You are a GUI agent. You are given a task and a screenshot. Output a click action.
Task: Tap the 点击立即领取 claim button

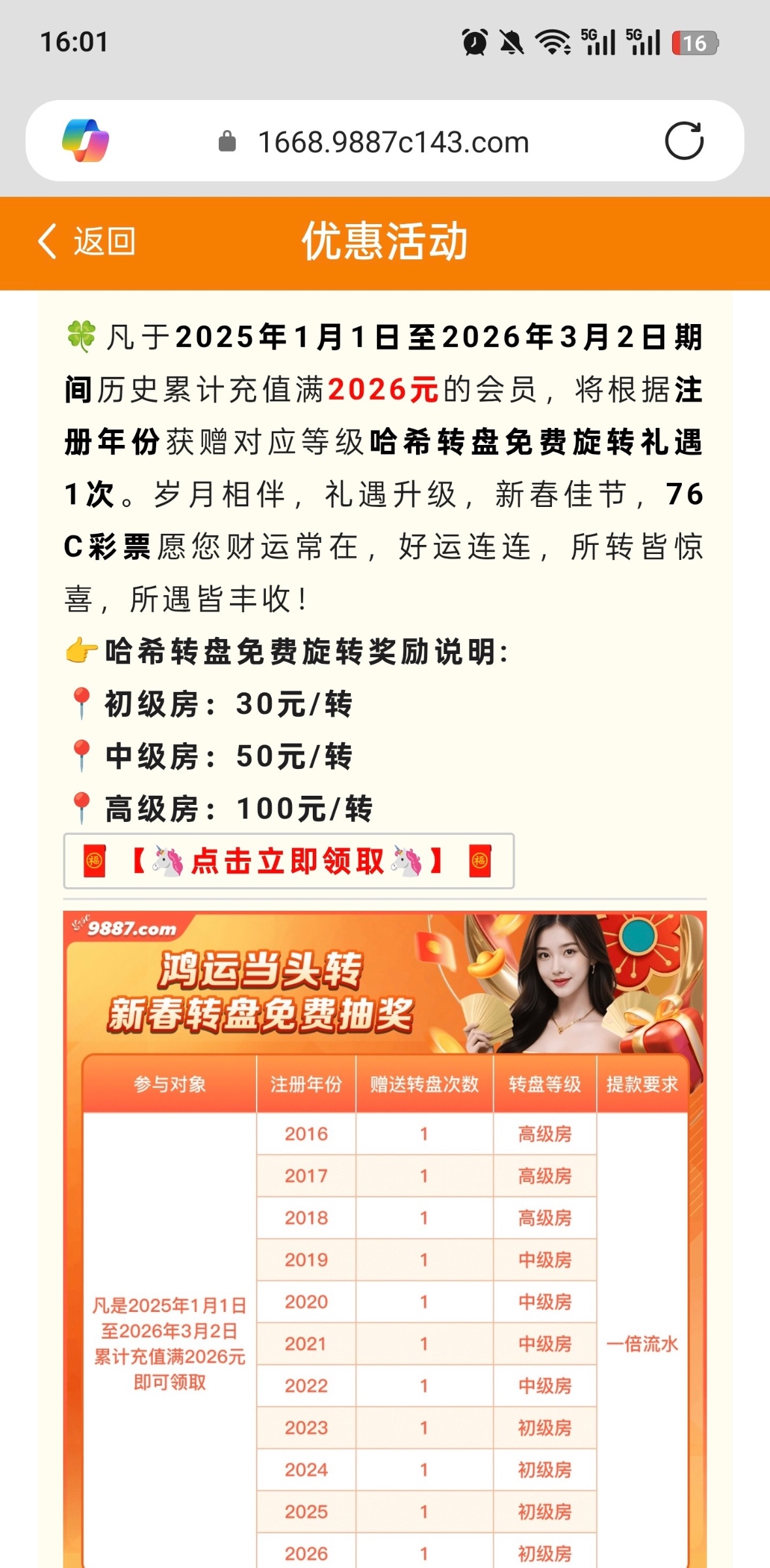point(288,861)
